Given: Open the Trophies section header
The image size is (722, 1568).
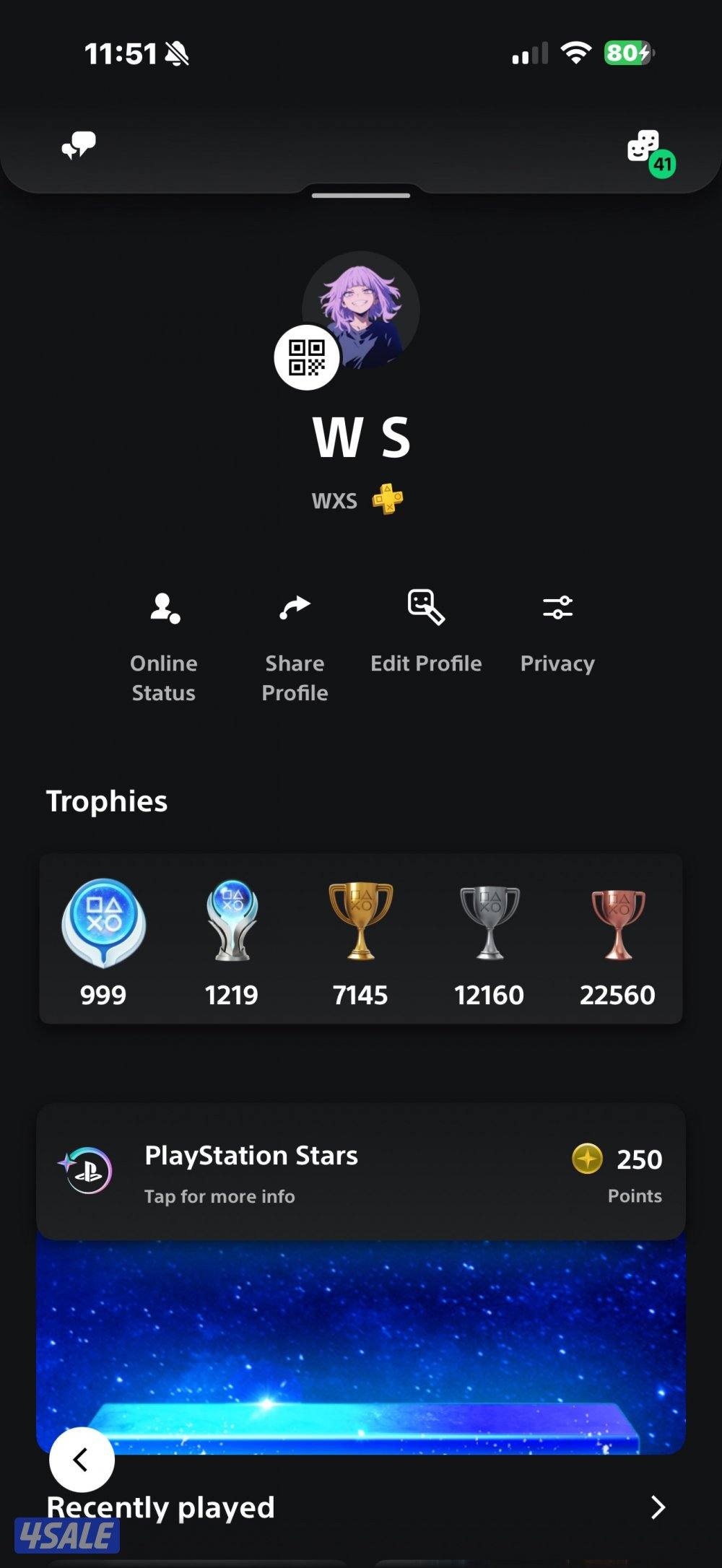Looking at the screenshot, I should [107, 801].
